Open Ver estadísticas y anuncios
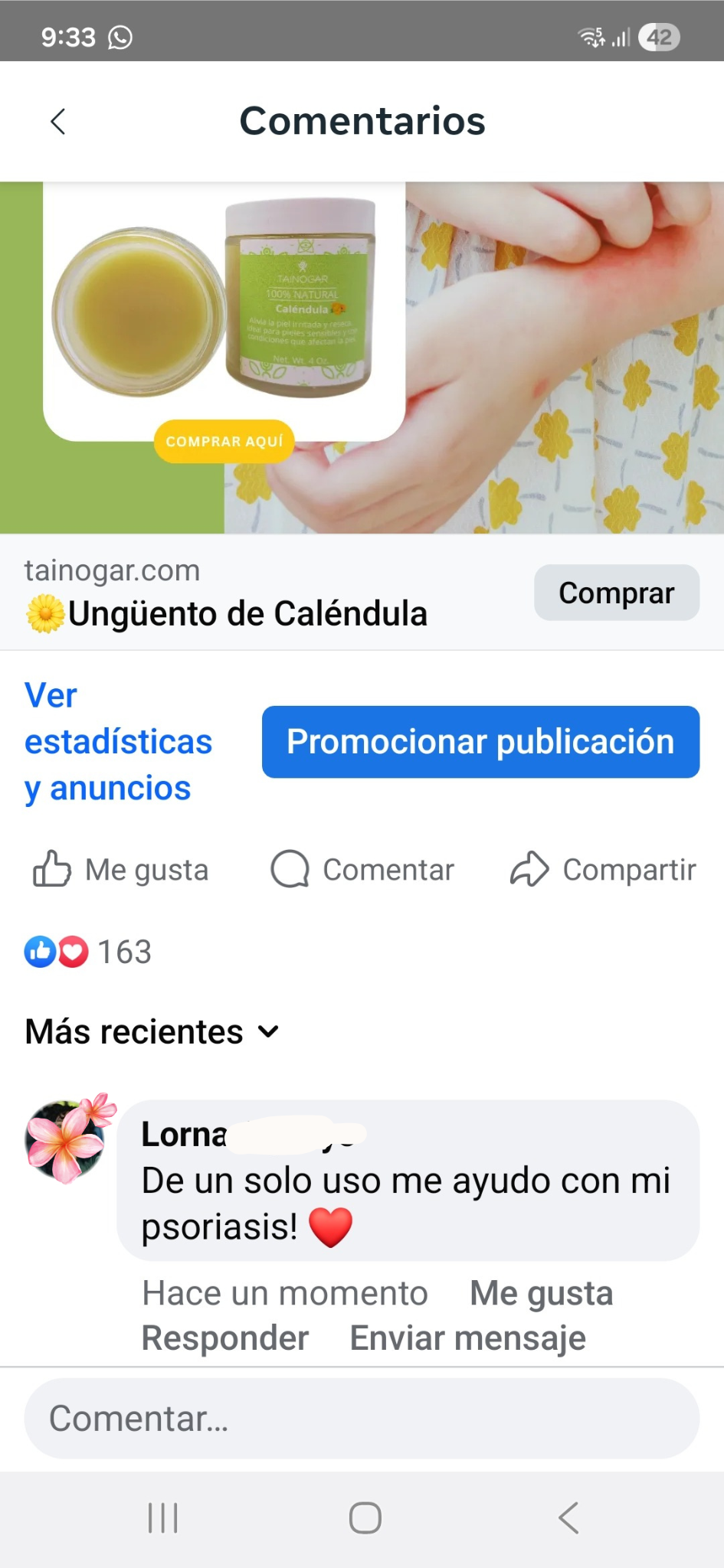The width and height of the screenshot is (724, 1568). click(119, 741)
